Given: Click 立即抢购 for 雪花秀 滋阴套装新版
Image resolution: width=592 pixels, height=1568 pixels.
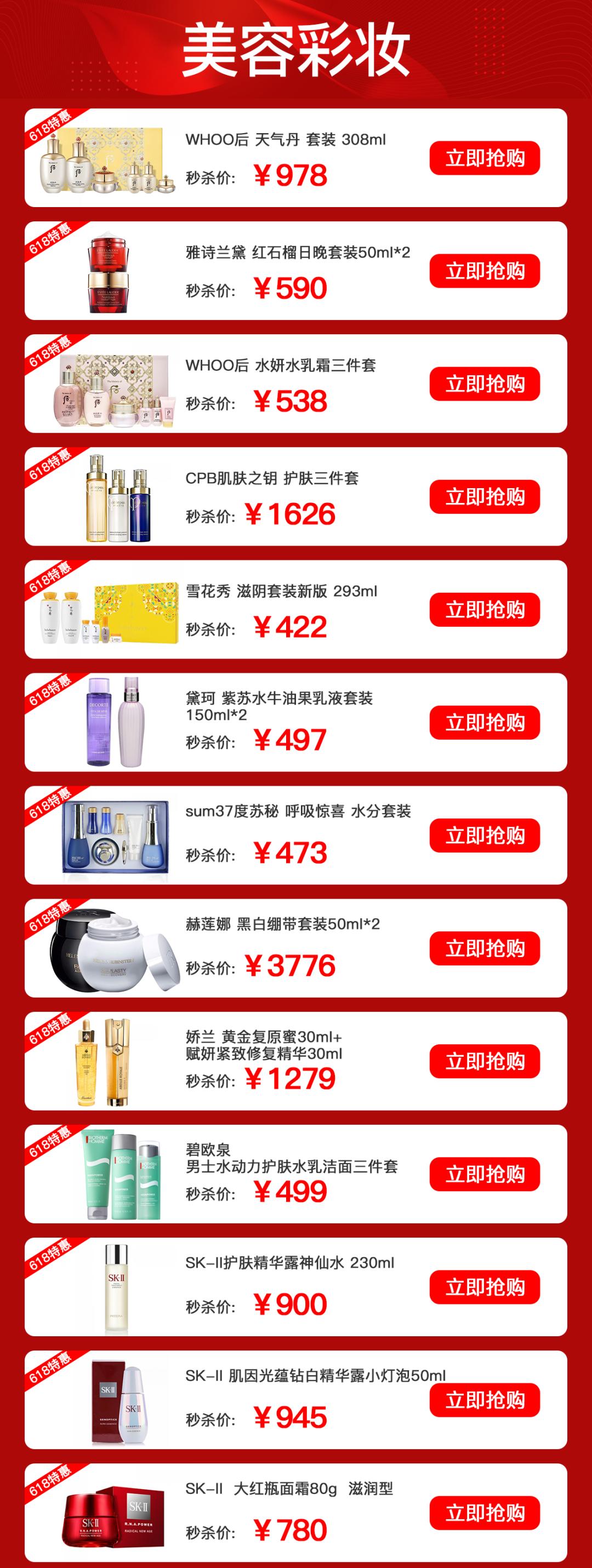Looking at the screenshot, I should 484,611.
